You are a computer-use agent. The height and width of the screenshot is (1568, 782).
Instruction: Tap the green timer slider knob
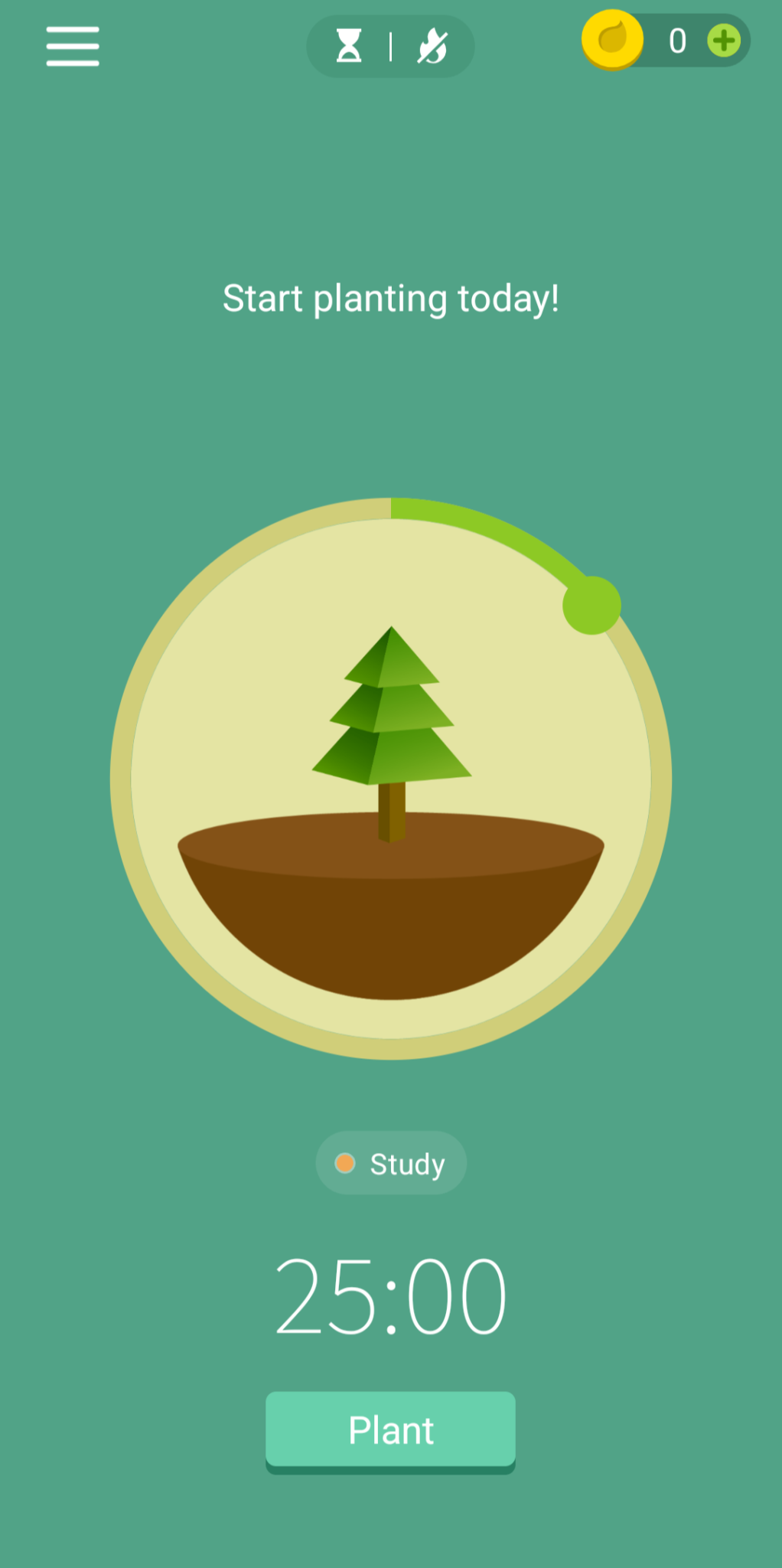(x=591, y=605)
